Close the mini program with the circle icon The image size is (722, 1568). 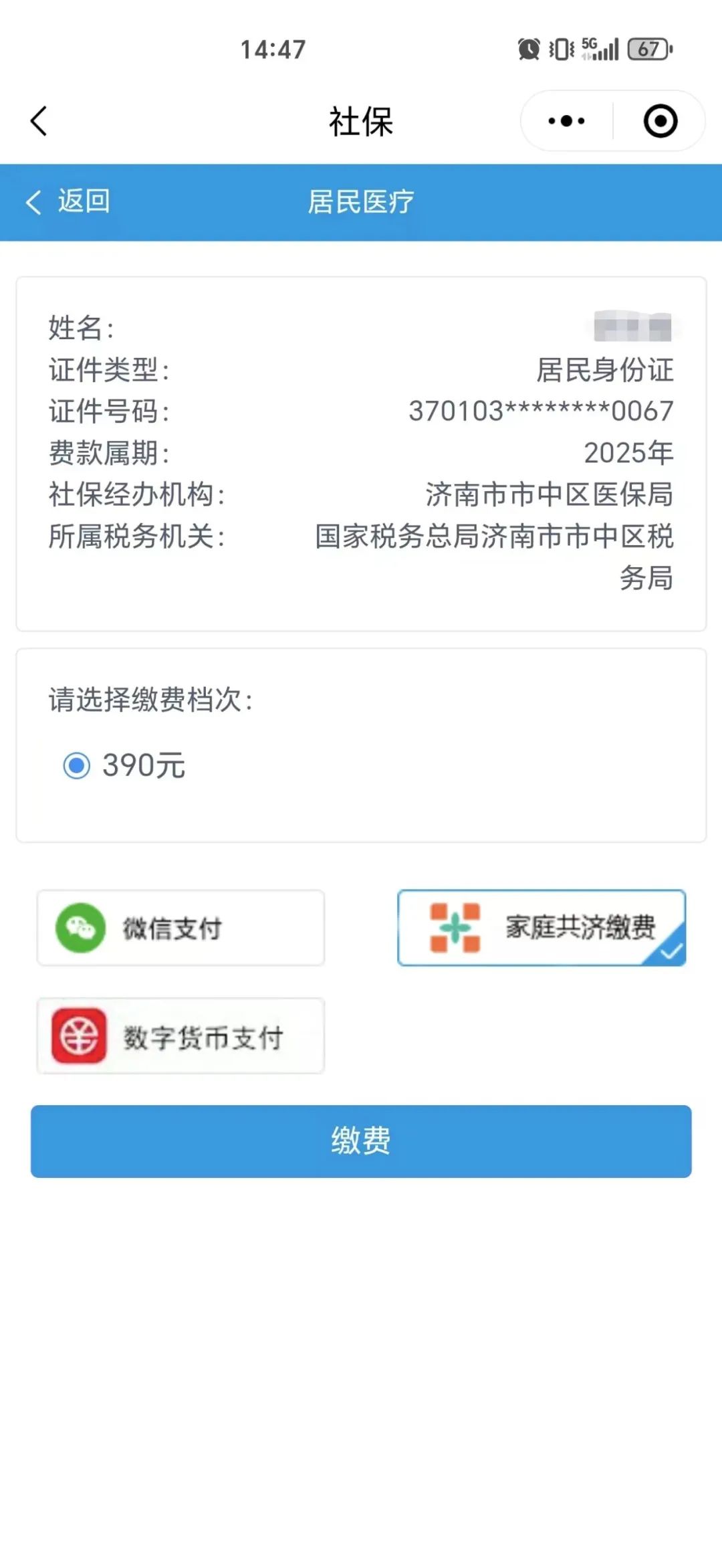[x=660, y=121]
